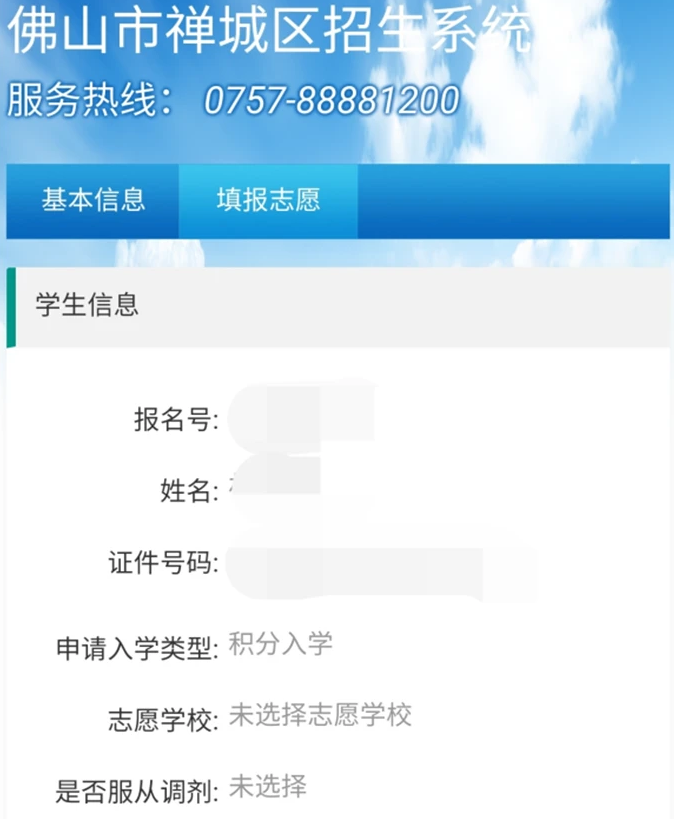674x819 pixels.
Task: Switch to the 基本信息 tab
Action: (93, 200)
